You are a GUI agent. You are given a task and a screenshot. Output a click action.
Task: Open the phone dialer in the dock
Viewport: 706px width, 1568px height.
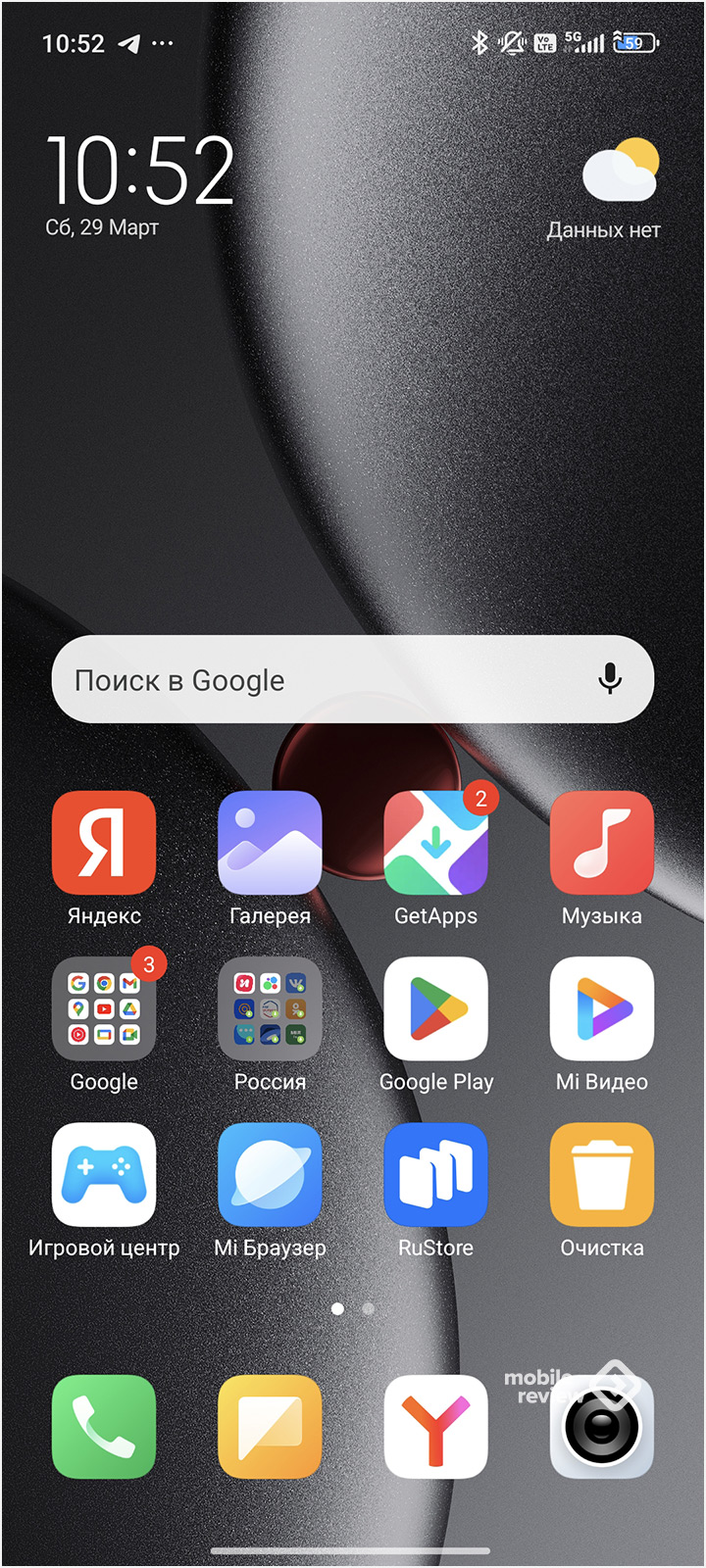(104, 1427)
